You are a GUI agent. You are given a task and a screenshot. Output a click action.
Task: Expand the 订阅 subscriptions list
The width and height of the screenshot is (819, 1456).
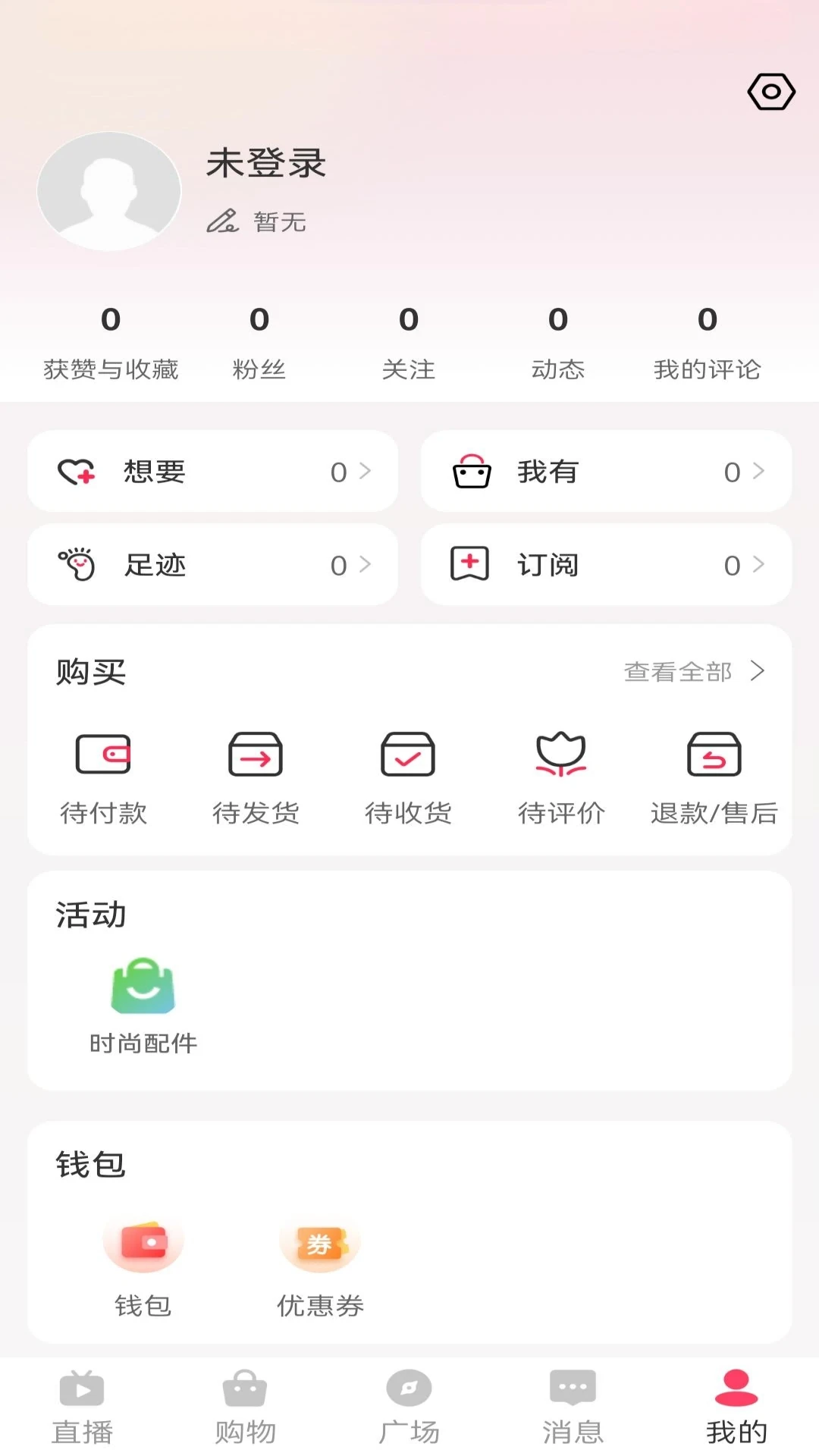click(x=604, y=565)
